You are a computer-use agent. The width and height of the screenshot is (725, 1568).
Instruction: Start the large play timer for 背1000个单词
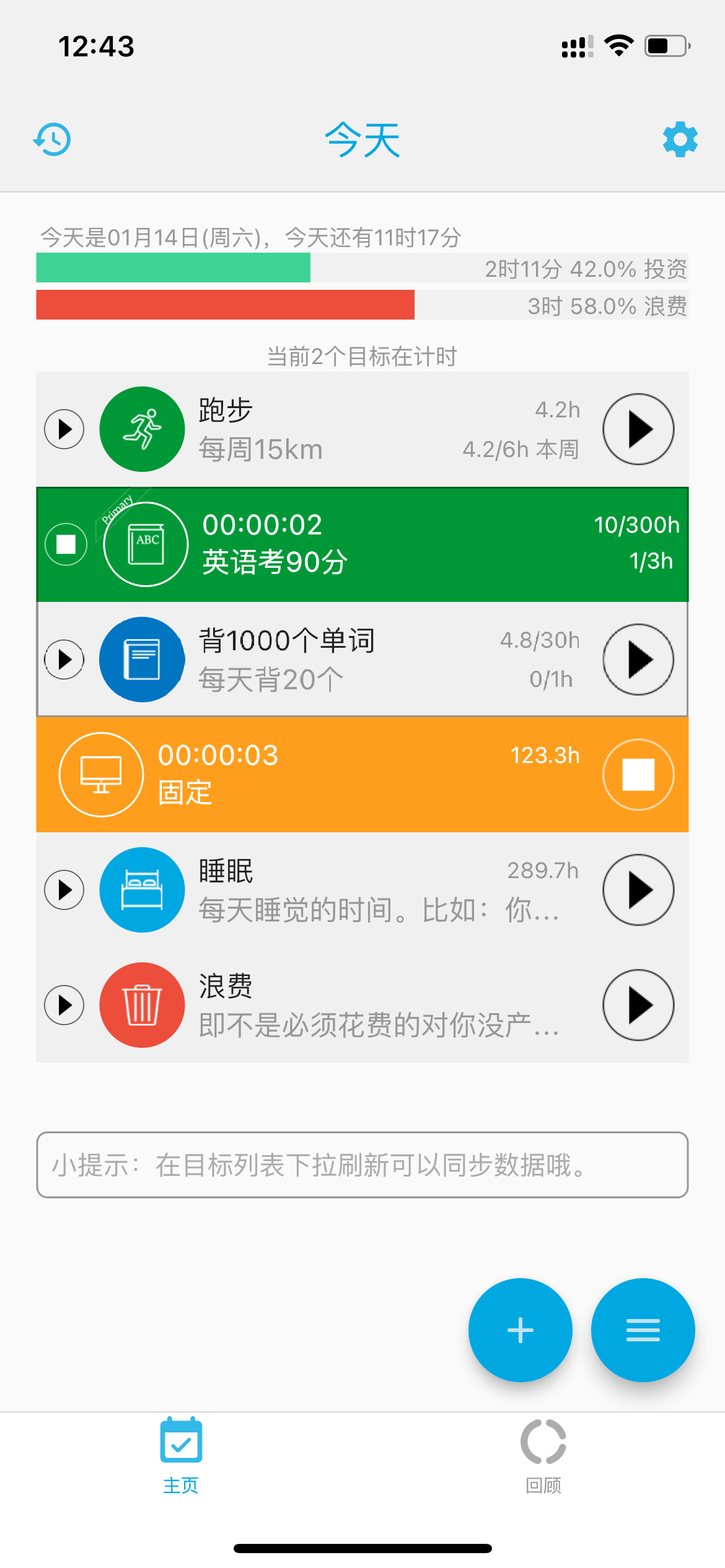(638, 660)
